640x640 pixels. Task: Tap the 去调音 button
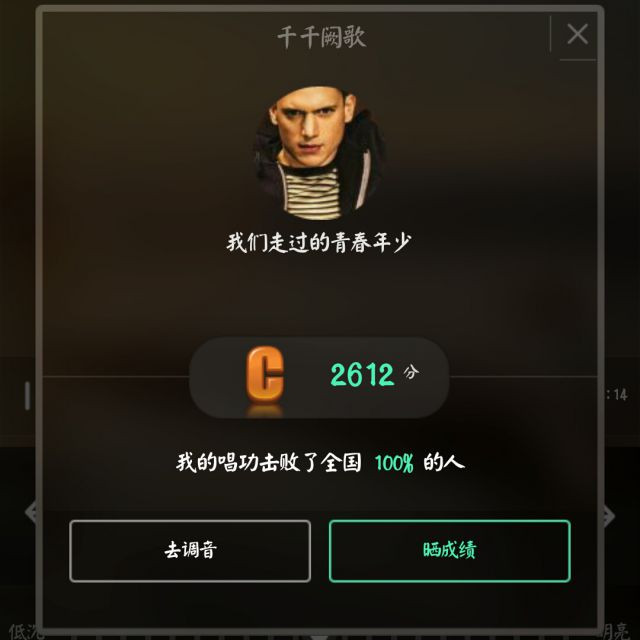pos(190,550)
